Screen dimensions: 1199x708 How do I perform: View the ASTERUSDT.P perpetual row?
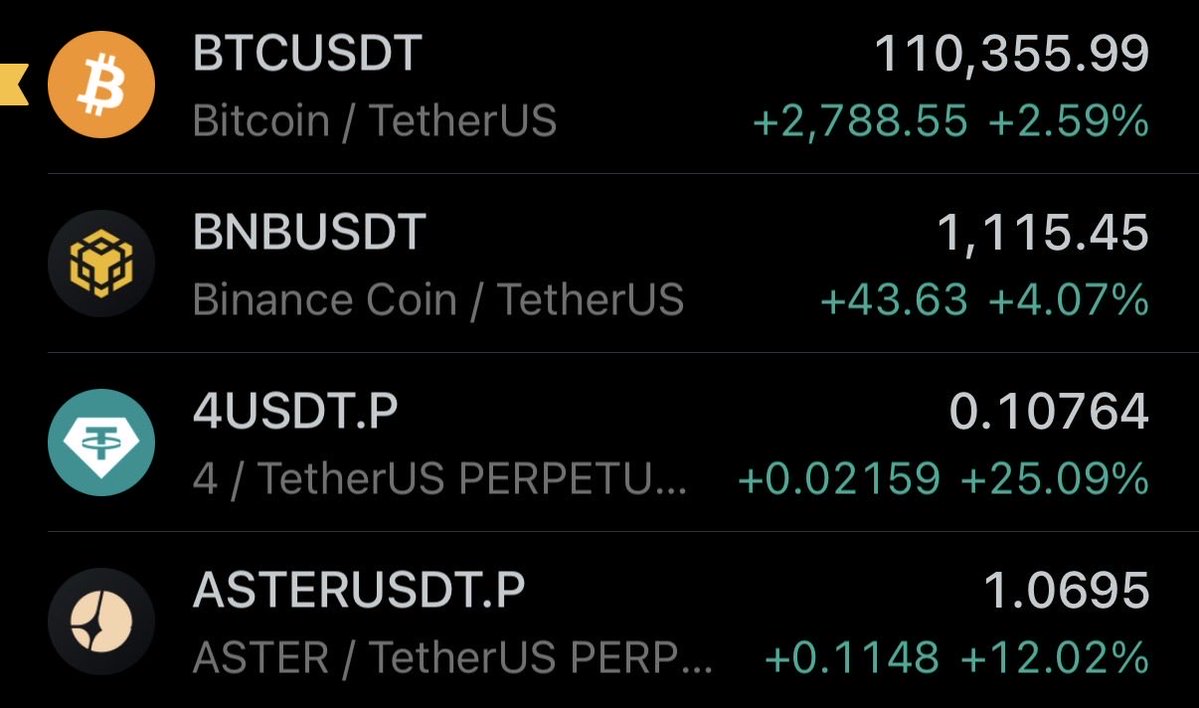[600, 621]
